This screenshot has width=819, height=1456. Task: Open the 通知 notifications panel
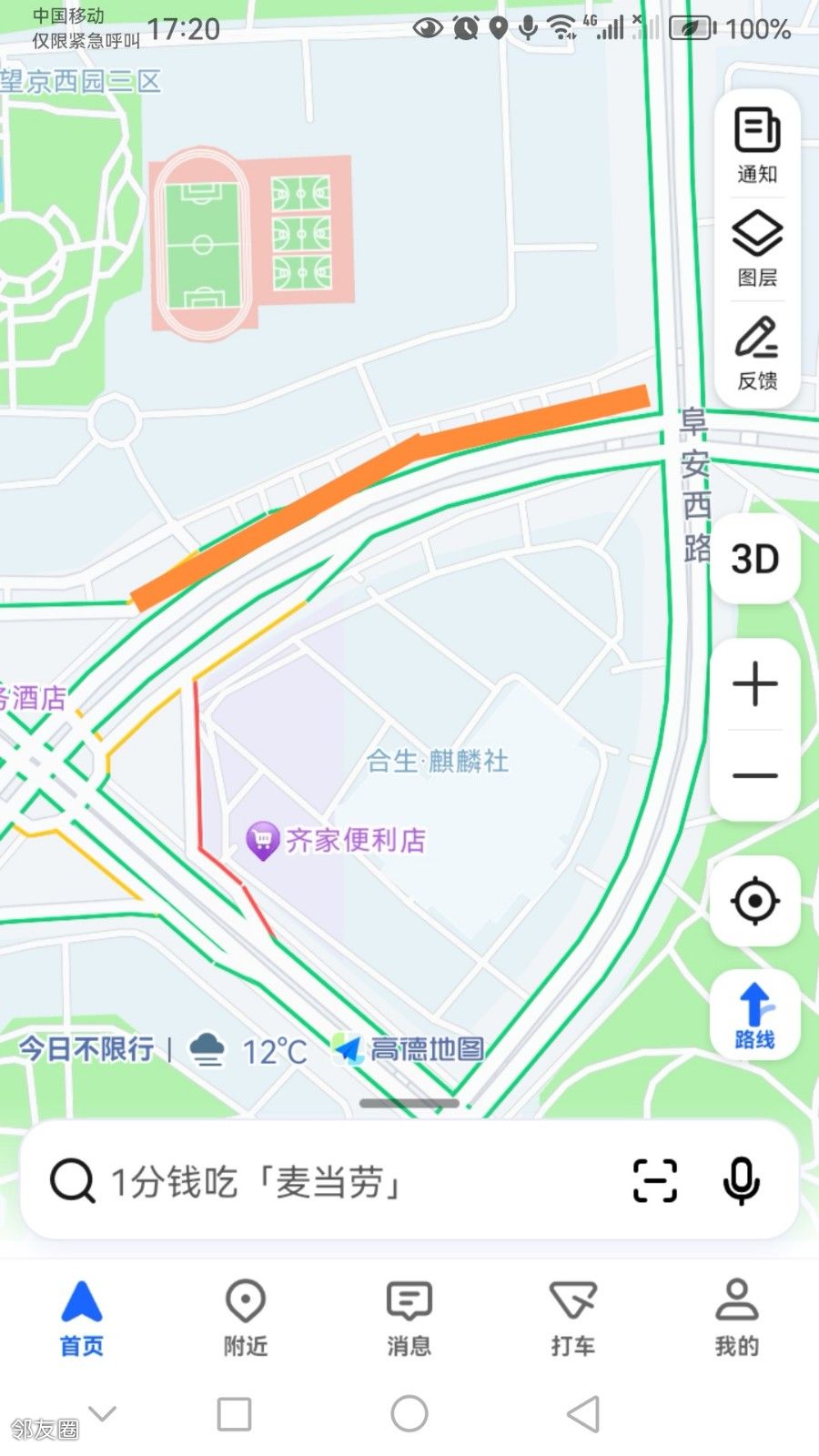coord(757,146)
